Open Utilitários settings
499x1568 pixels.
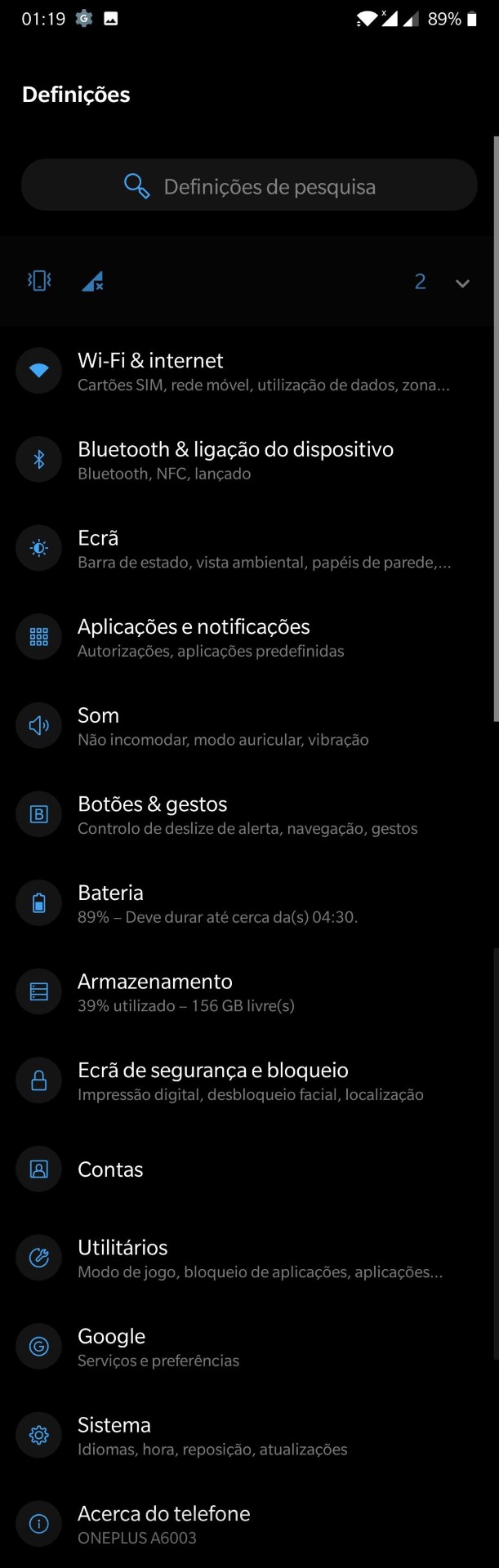(249, 1258)
